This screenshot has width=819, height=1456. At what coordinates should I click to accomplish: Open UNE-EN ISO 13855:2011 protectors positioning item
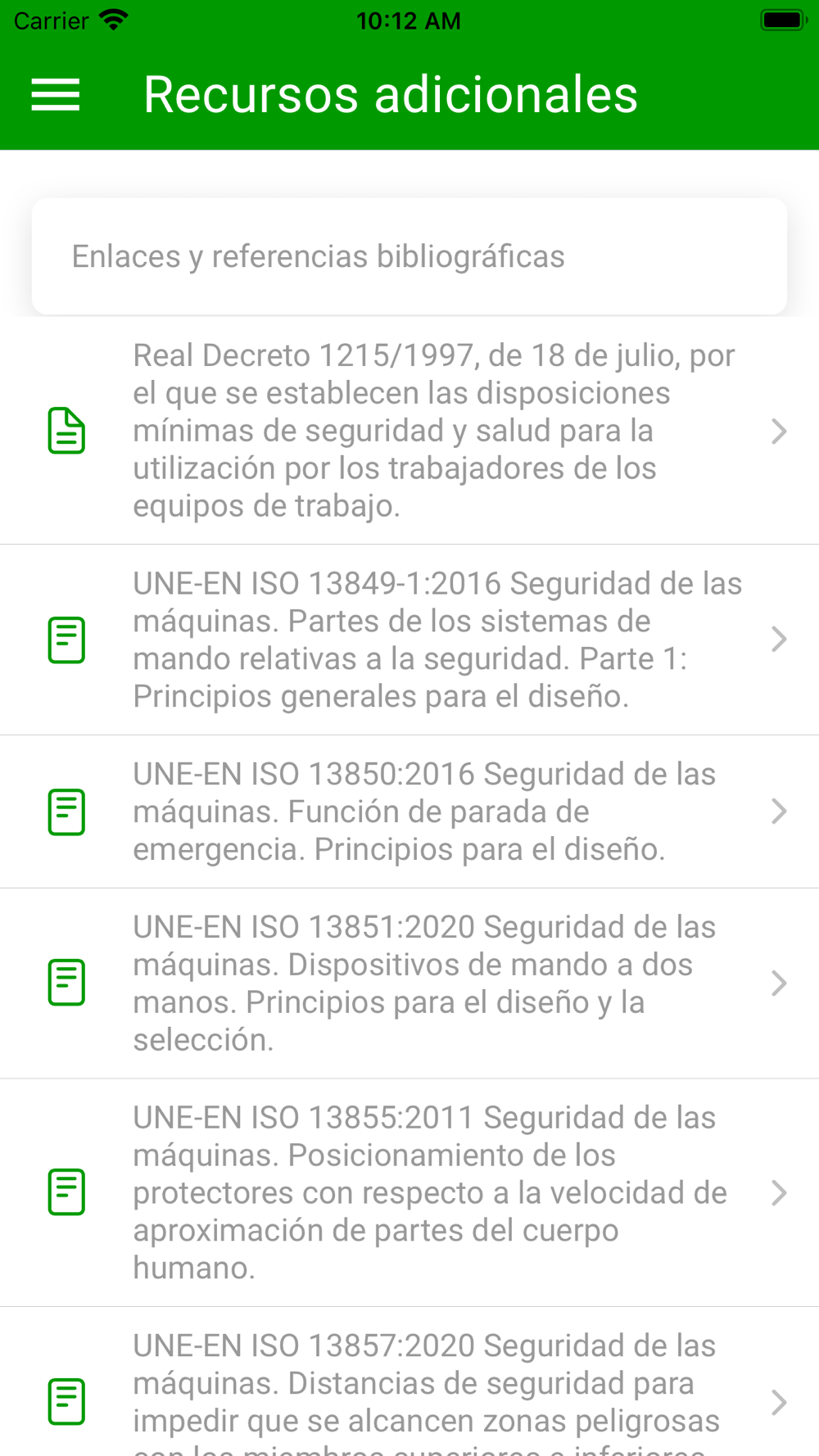click(x=409, y=1193)
